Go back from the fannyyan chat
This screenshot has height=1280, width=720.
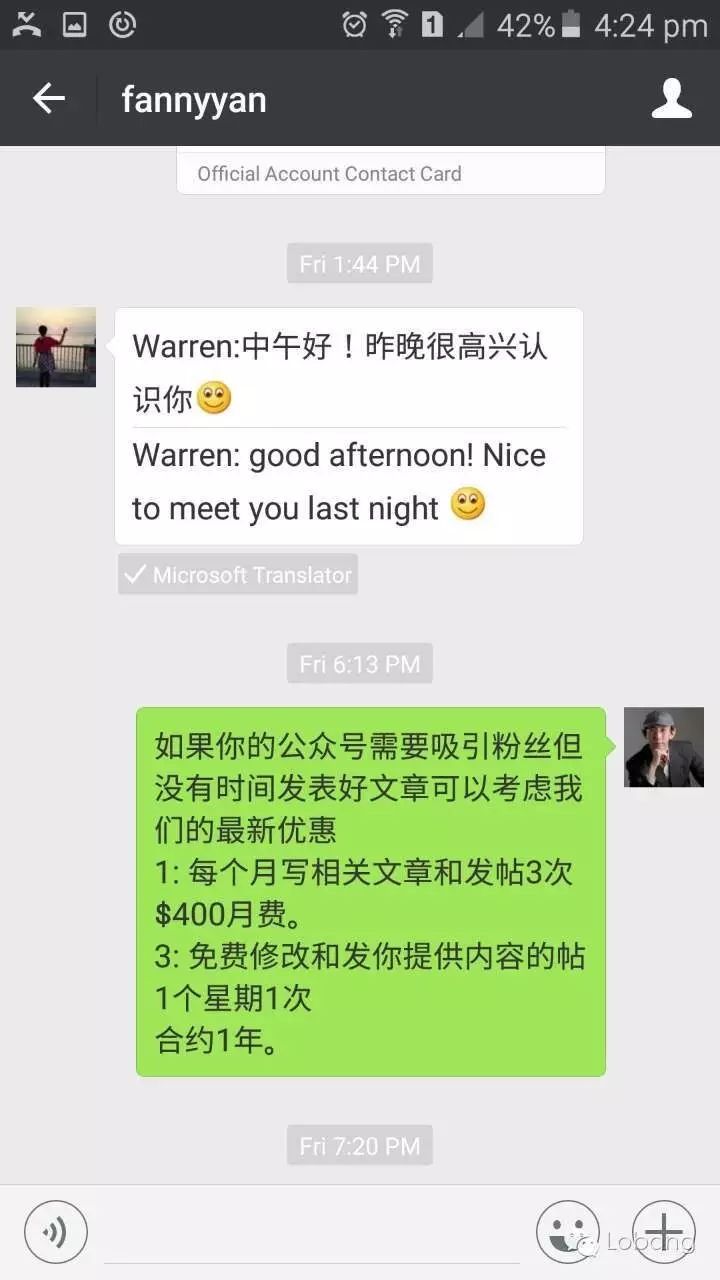(x=48, y=98)
